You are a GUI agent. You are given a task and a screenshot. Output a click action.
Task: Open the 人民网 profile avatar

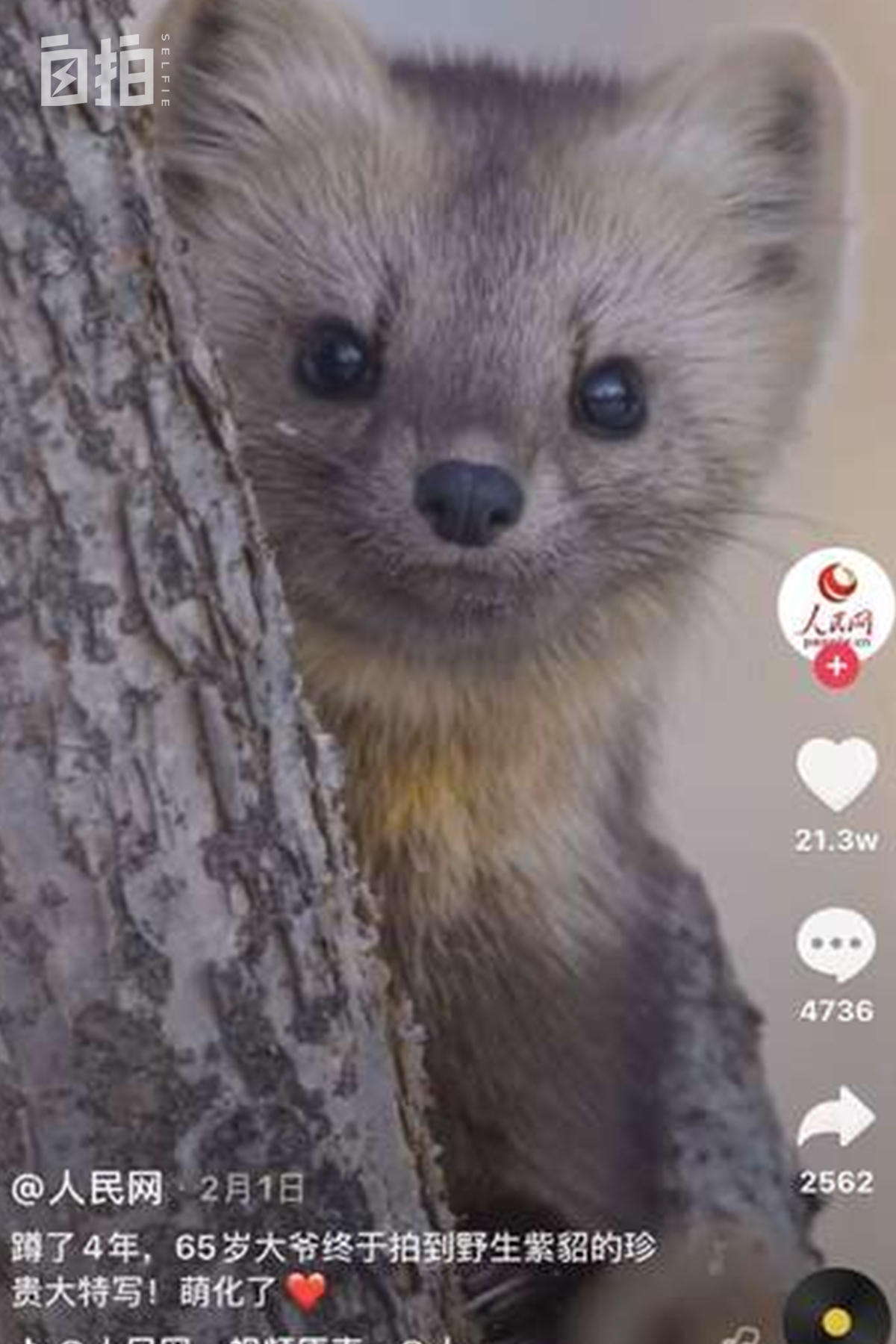835,603
